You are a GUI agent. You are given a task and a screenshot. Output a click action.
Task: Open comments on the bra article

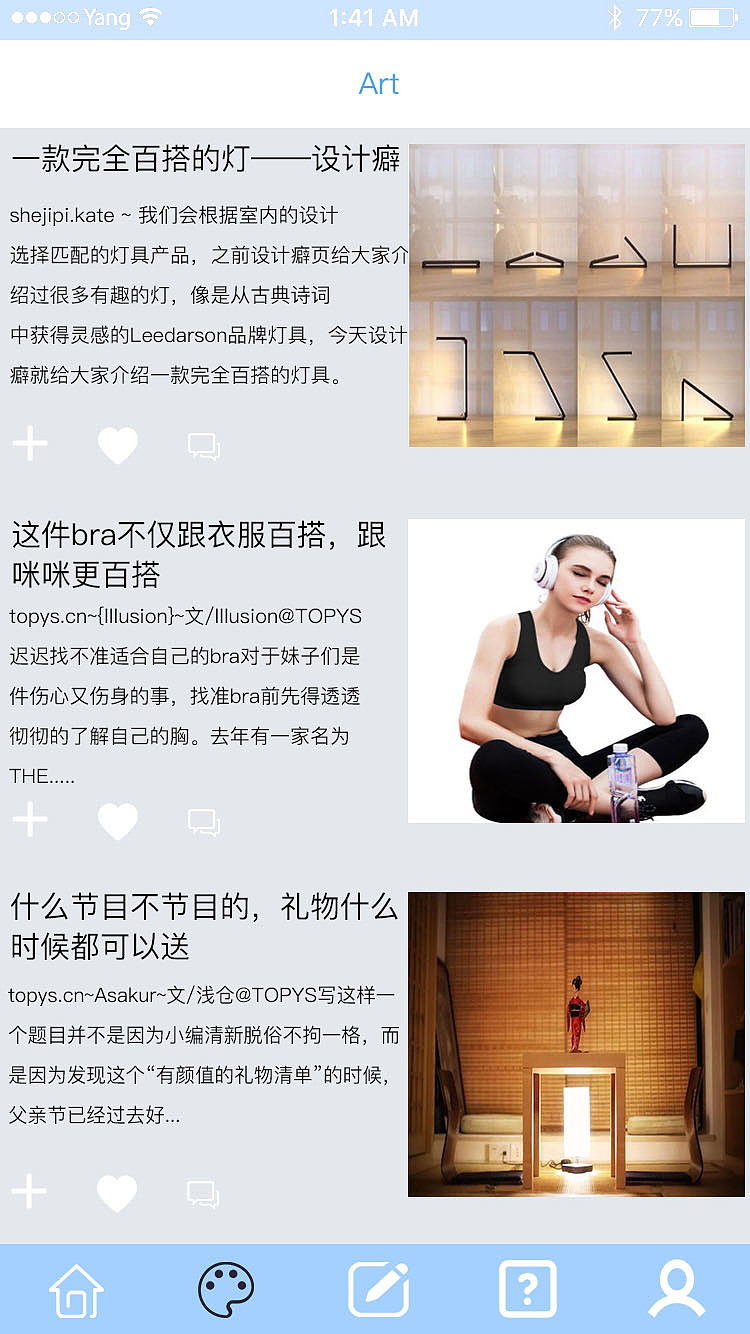205,820
